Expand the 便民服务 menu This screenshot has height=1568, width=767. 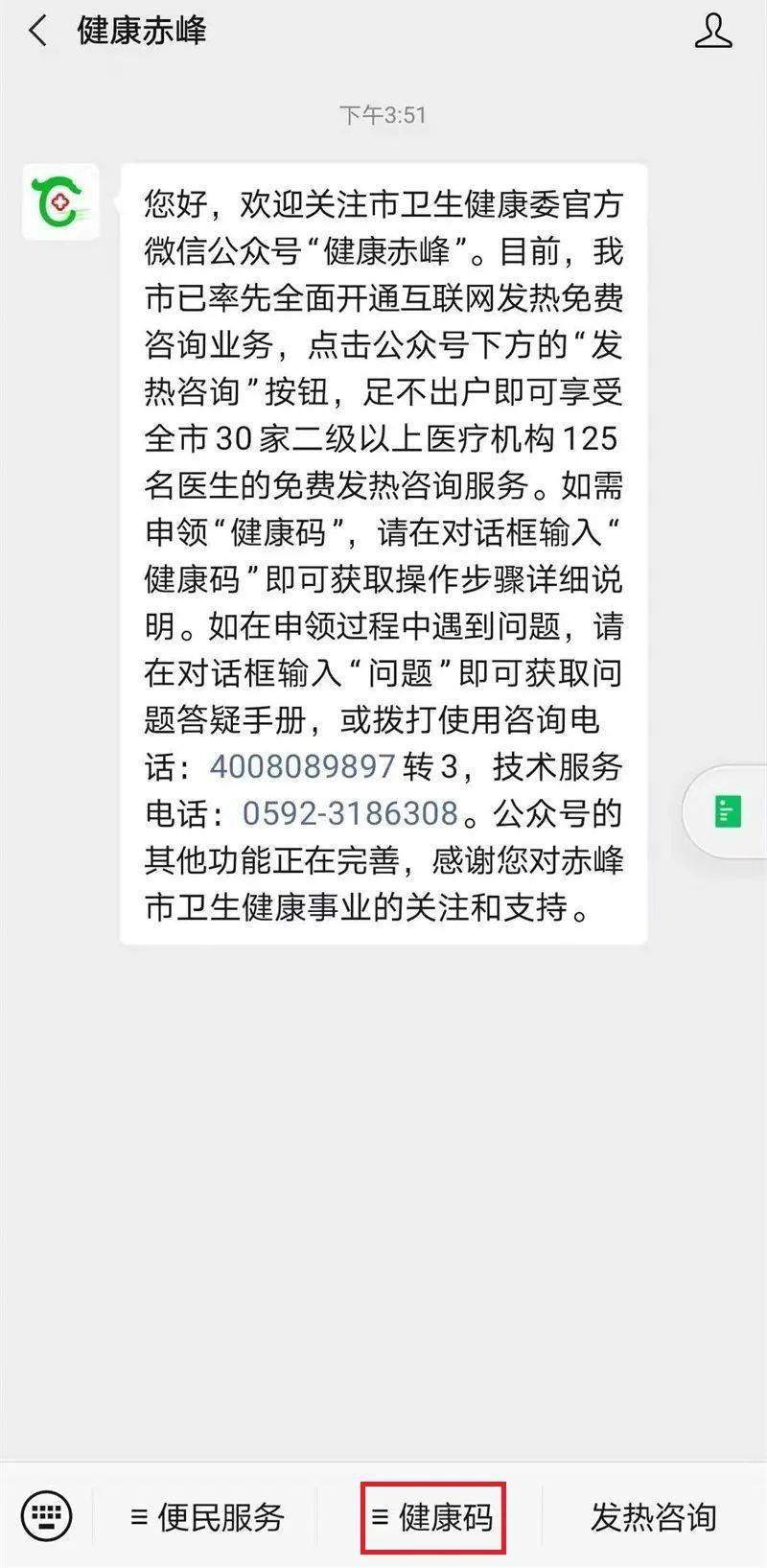coord(208,1517)
